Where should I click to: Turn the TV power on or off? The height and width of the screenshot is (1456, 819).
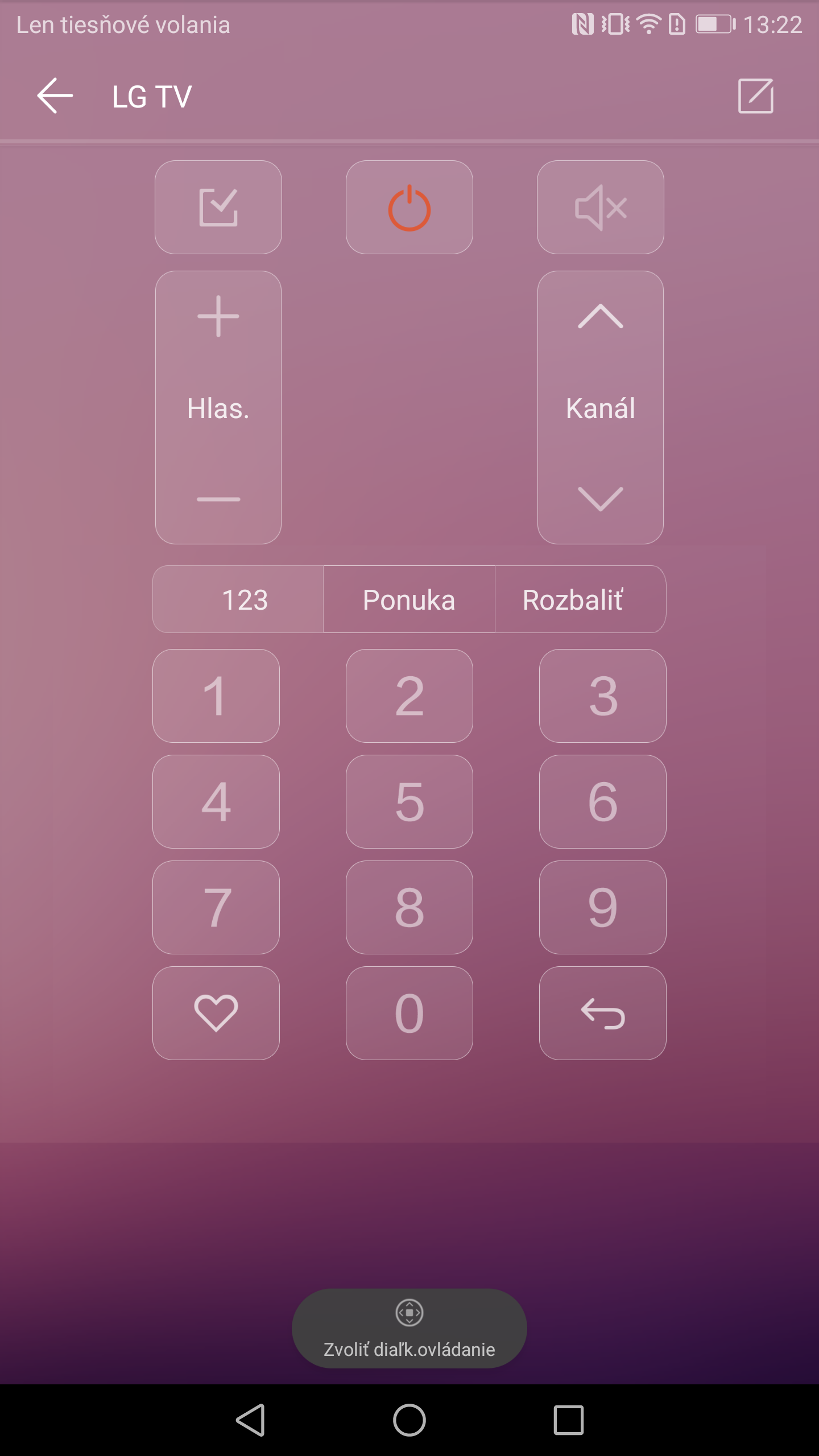[409, 208]
